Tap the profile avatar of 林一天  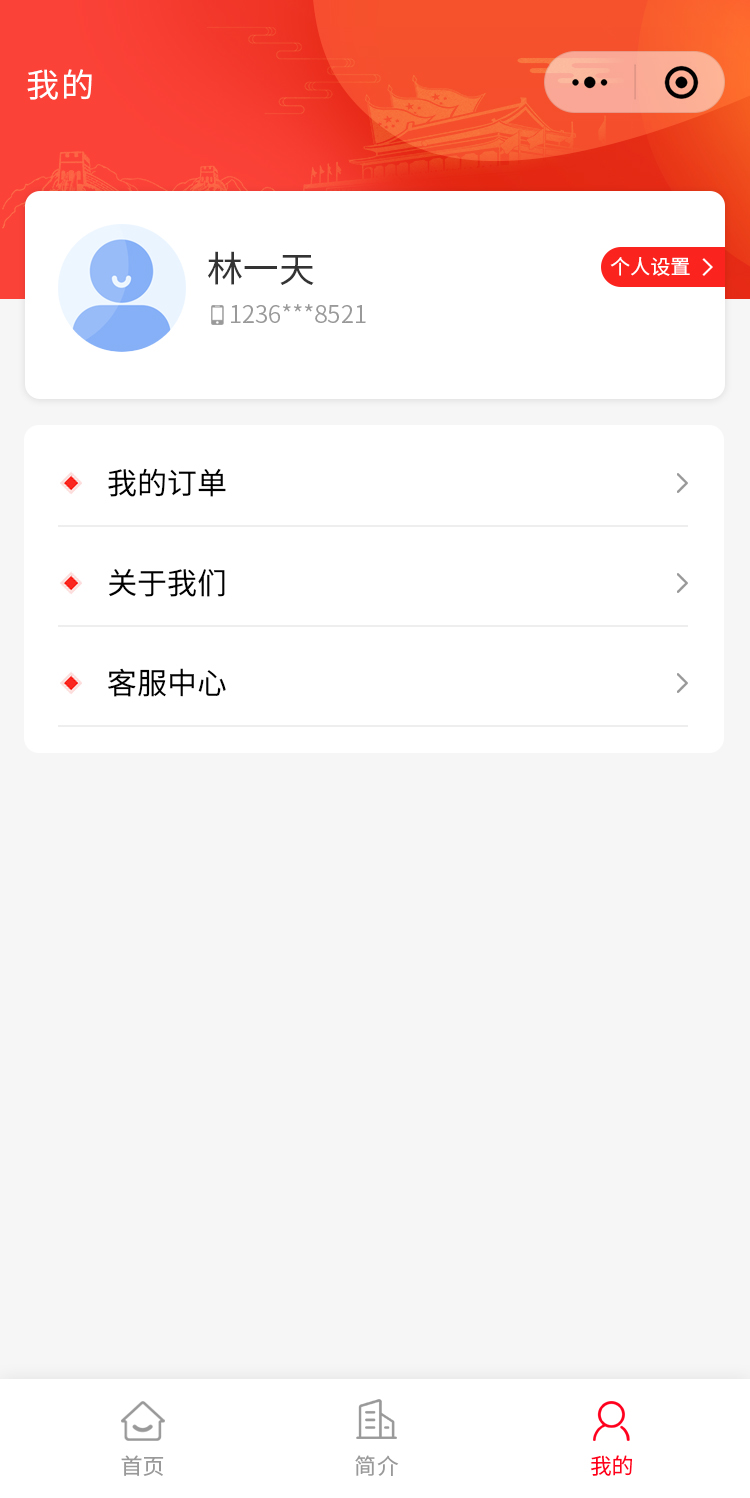(122, 288)
